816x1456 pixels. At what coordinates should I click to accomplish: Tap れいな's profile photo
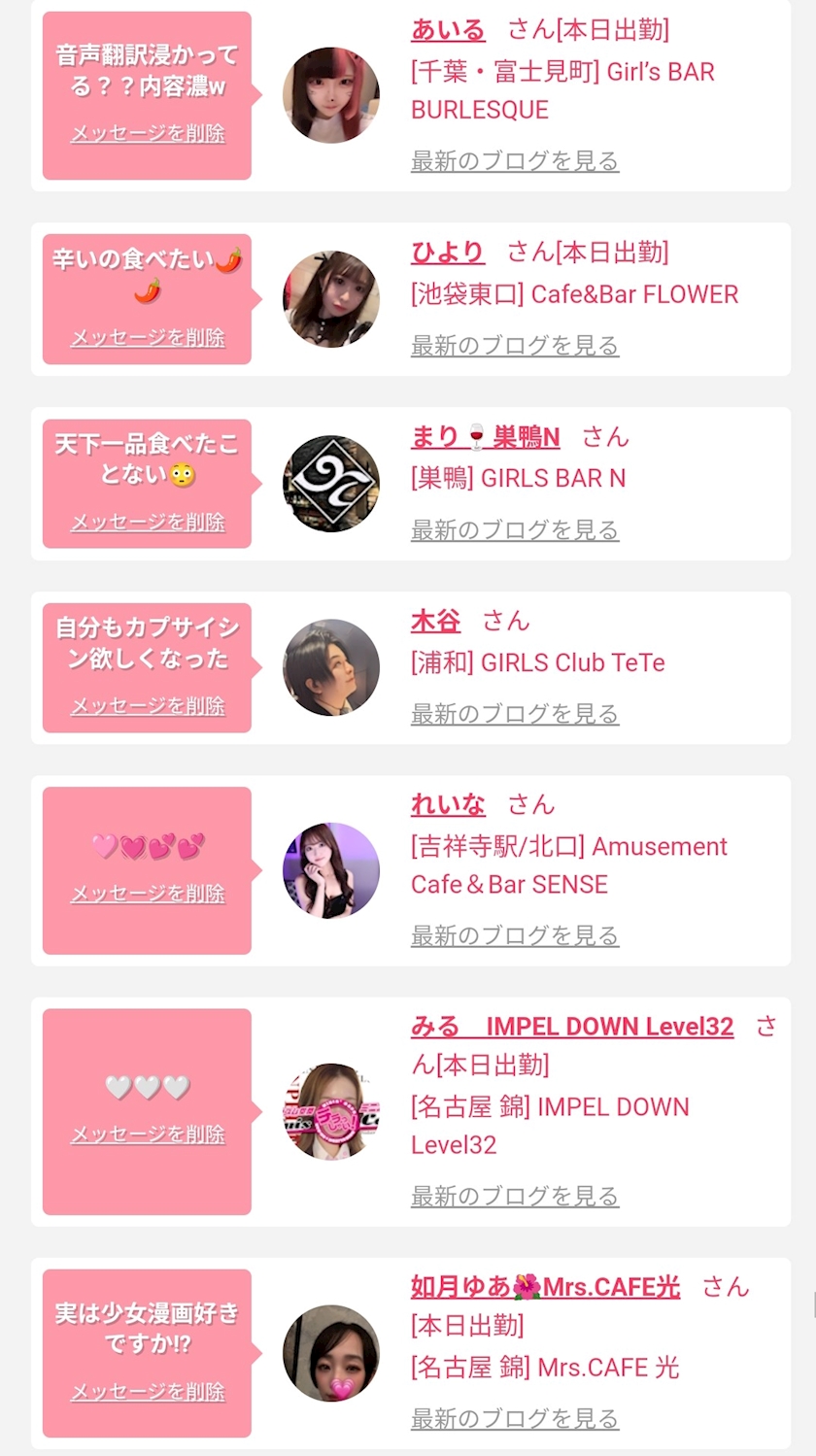tap(331, 870)
